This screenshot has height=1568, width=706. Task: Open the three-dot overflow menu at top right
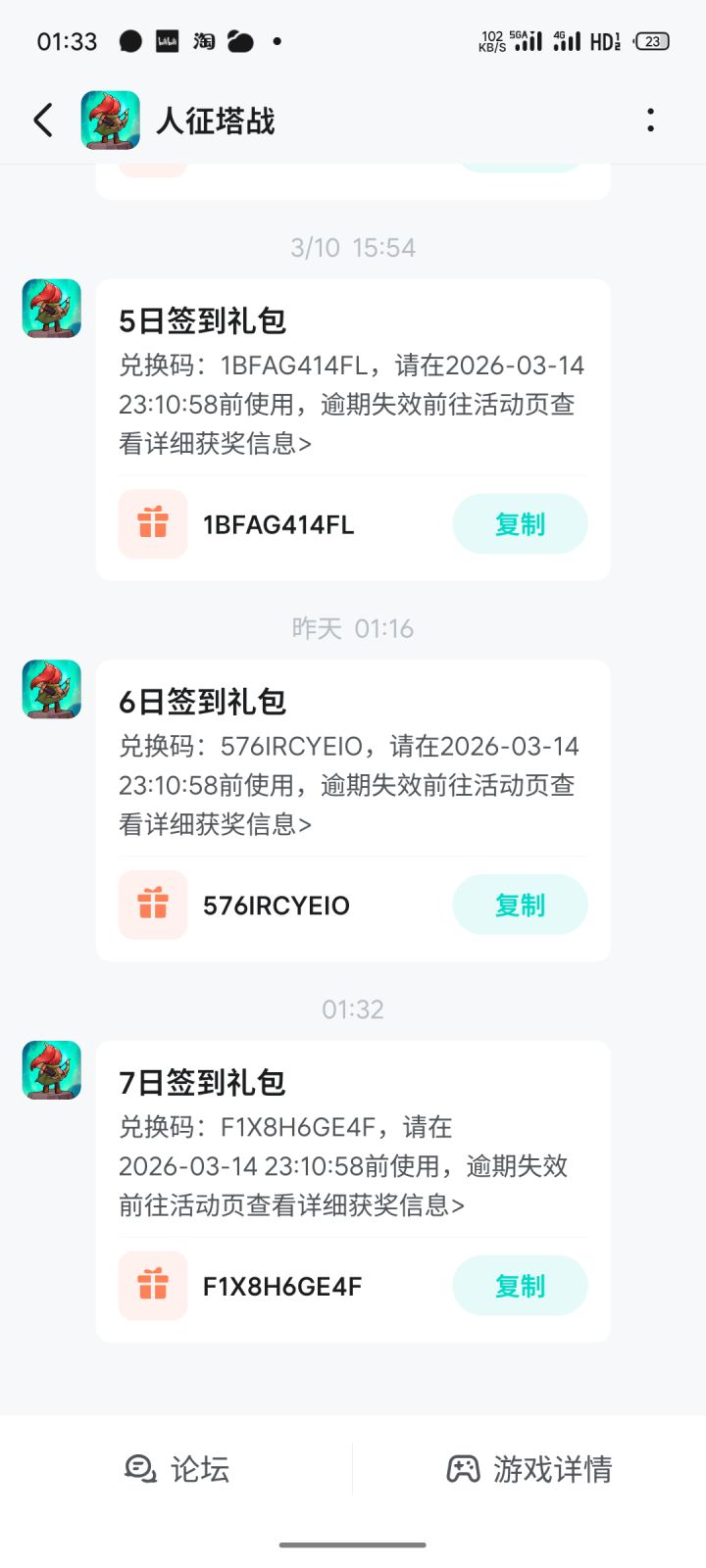coord(649,120)
